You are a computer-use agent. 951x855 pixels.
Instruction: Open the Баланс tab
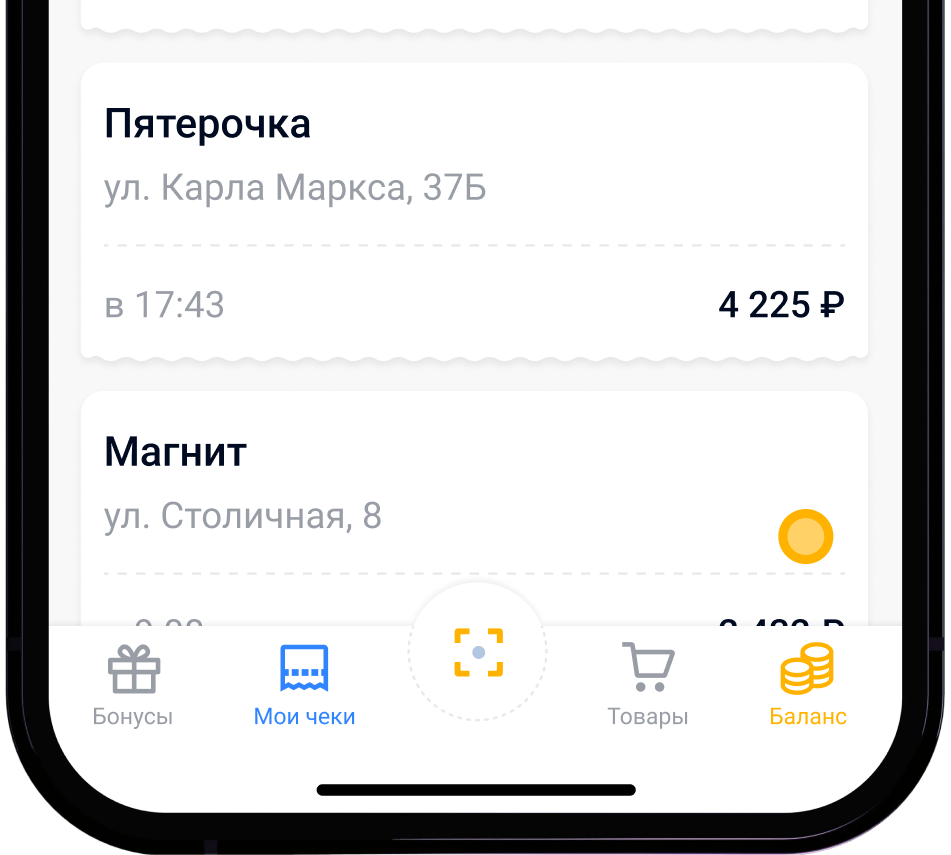(x=807, y=684)
